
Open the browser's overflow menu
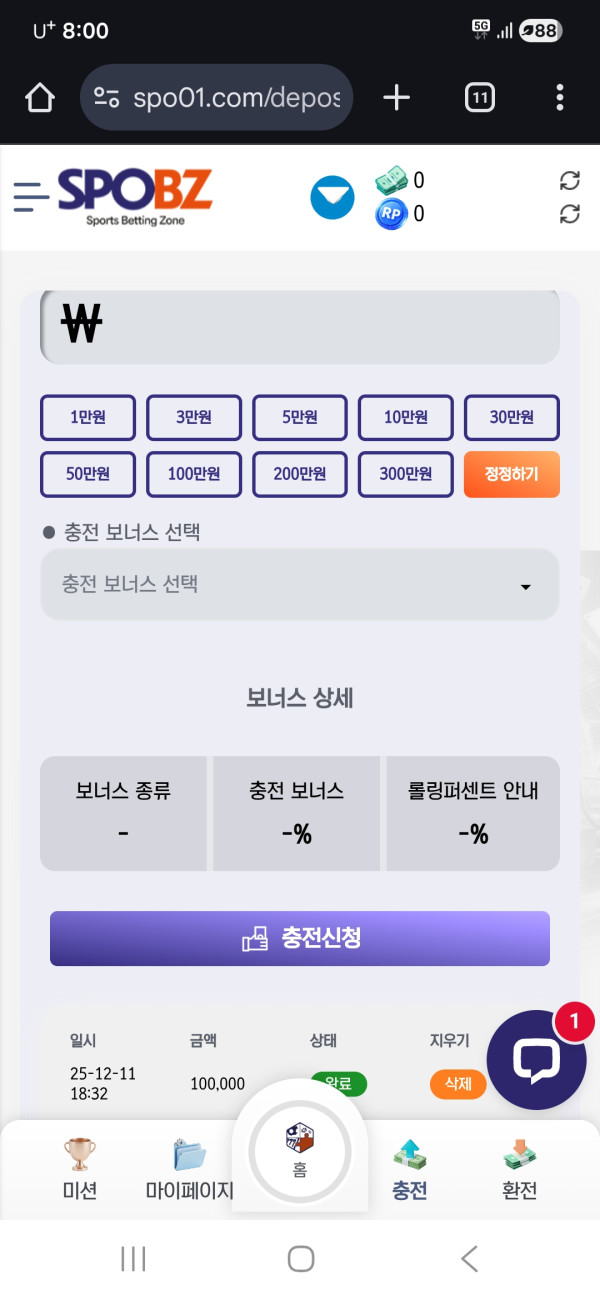[560, 97]
